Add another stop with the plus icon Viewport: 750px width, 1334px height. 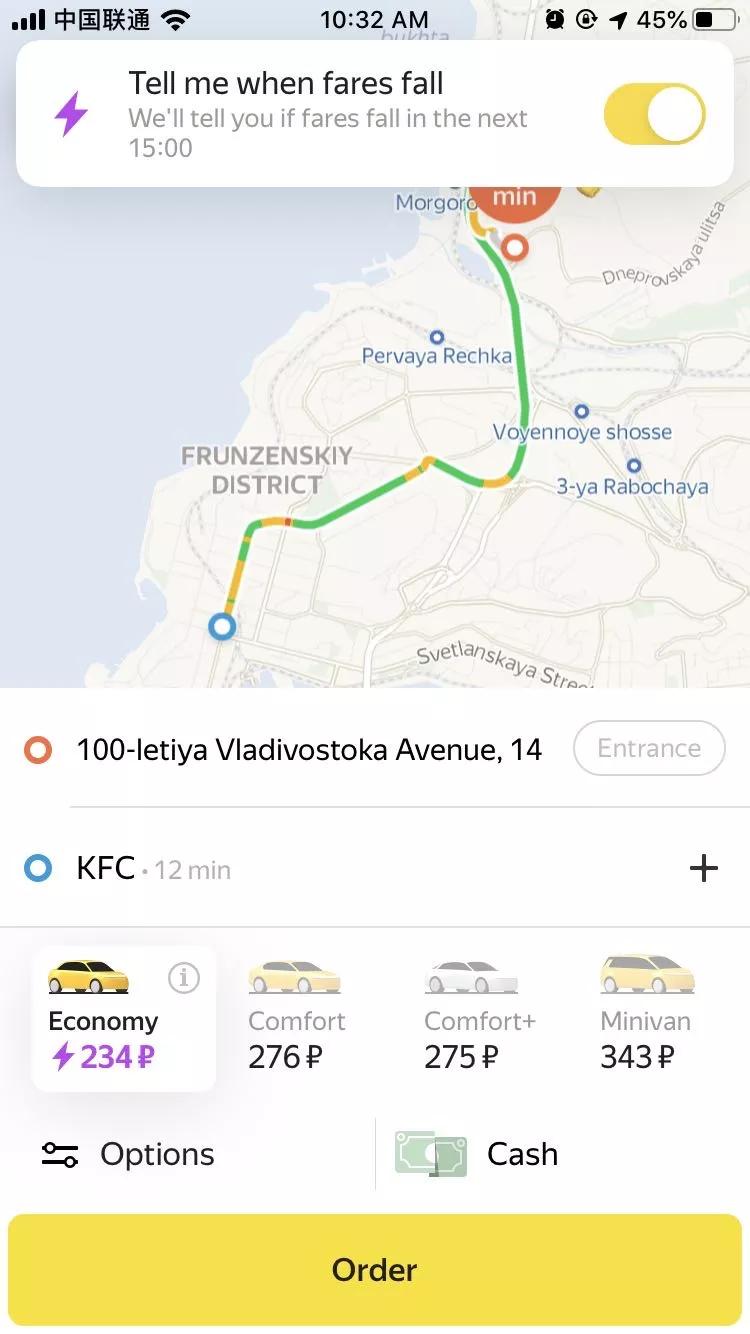[x=704, y=868]
